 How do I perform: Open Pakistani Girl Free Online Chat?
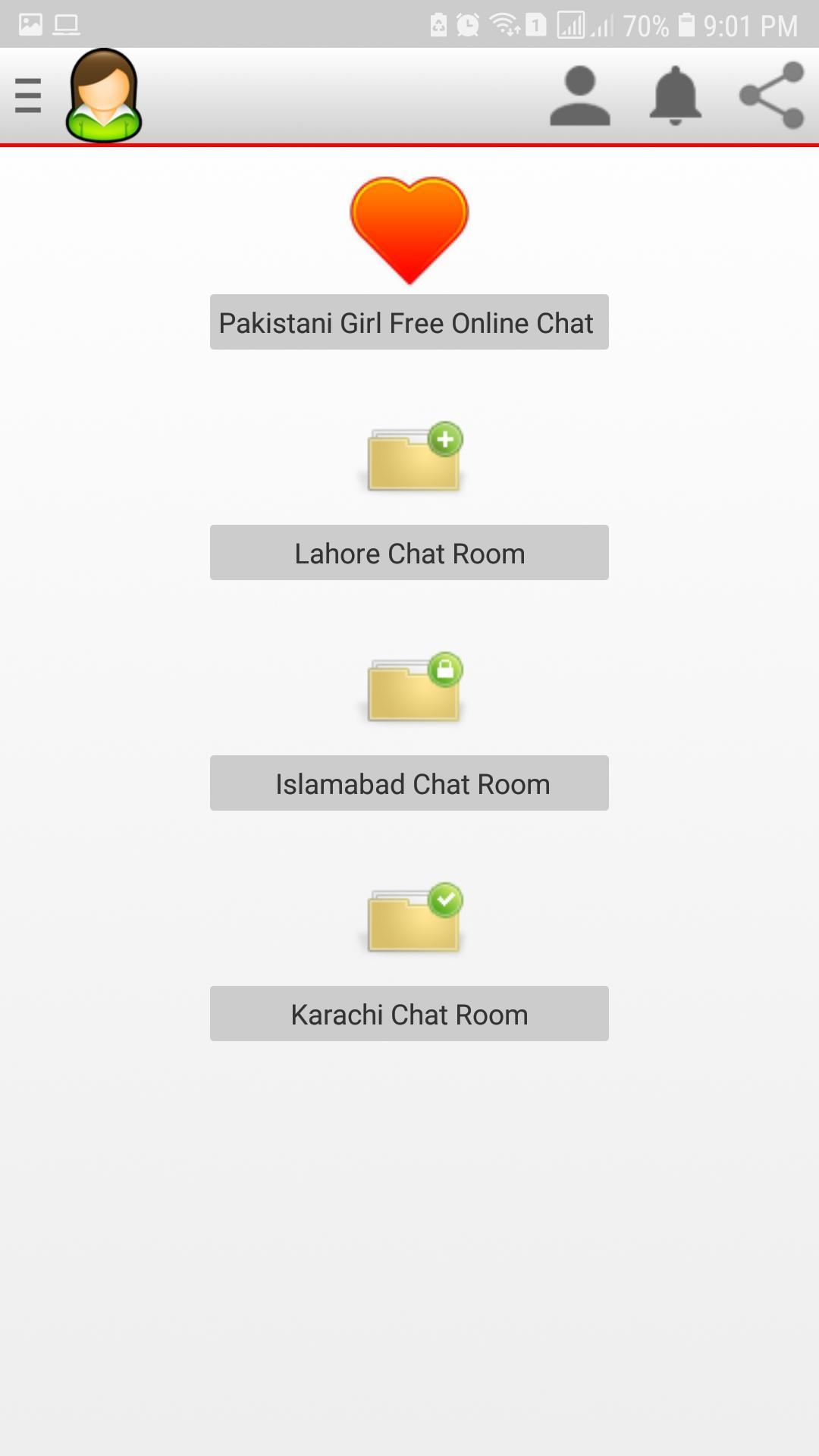pyautogui.click(x=408, y=322)
